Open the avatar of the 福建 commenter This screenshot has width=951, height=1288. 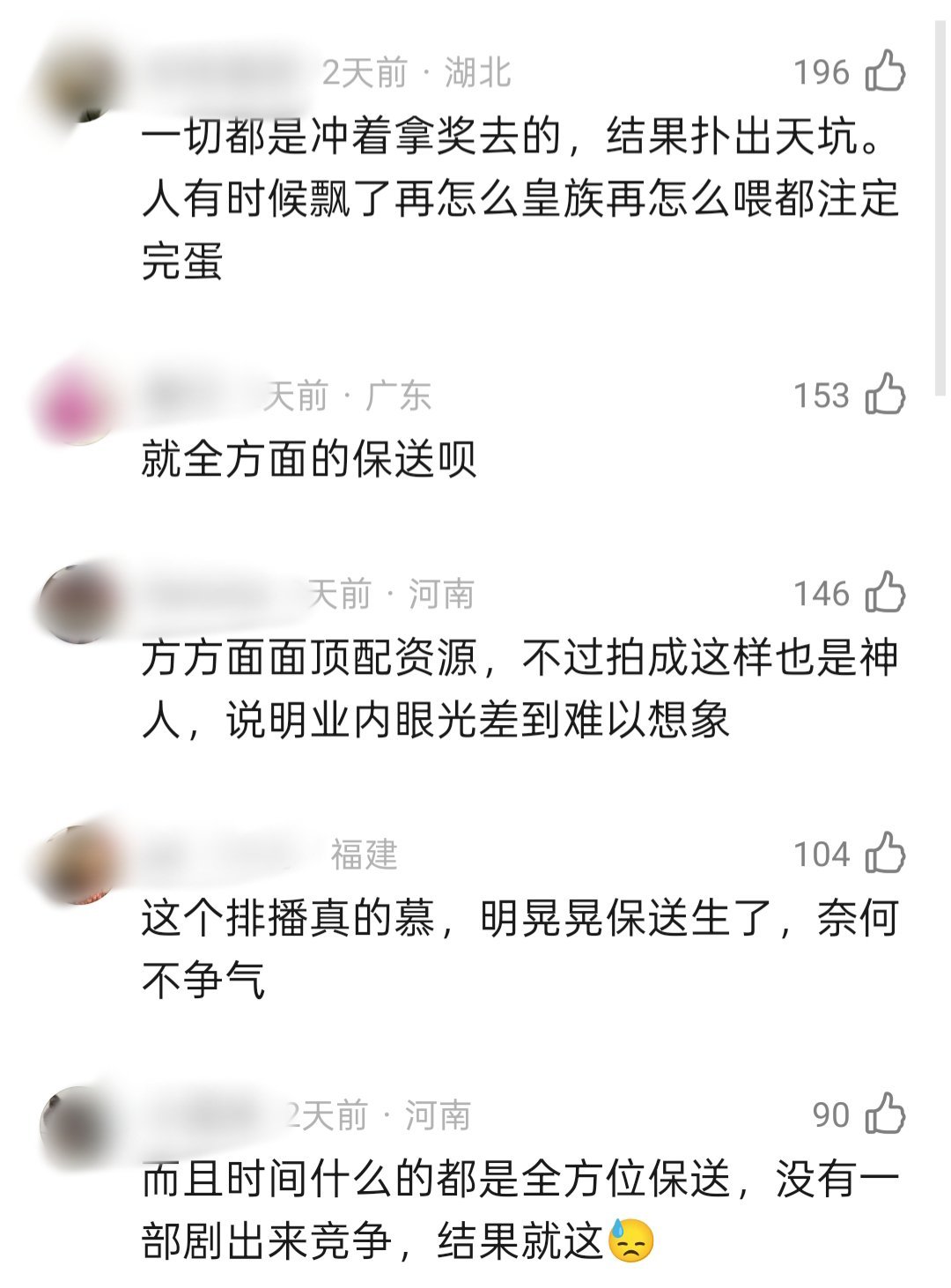(77, 859)
